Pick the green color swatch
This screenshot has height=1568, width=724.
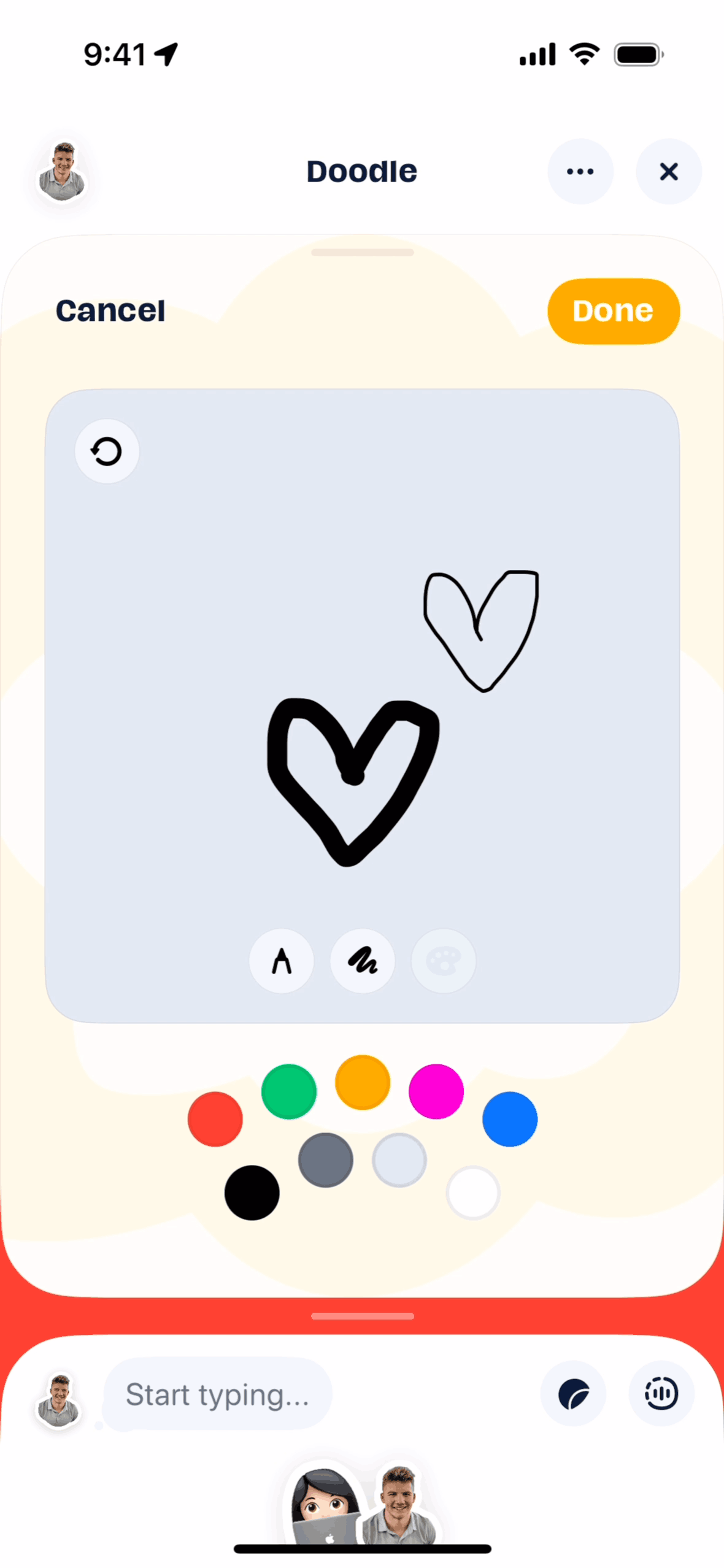pyautogui.click(x=289, y=1091)
